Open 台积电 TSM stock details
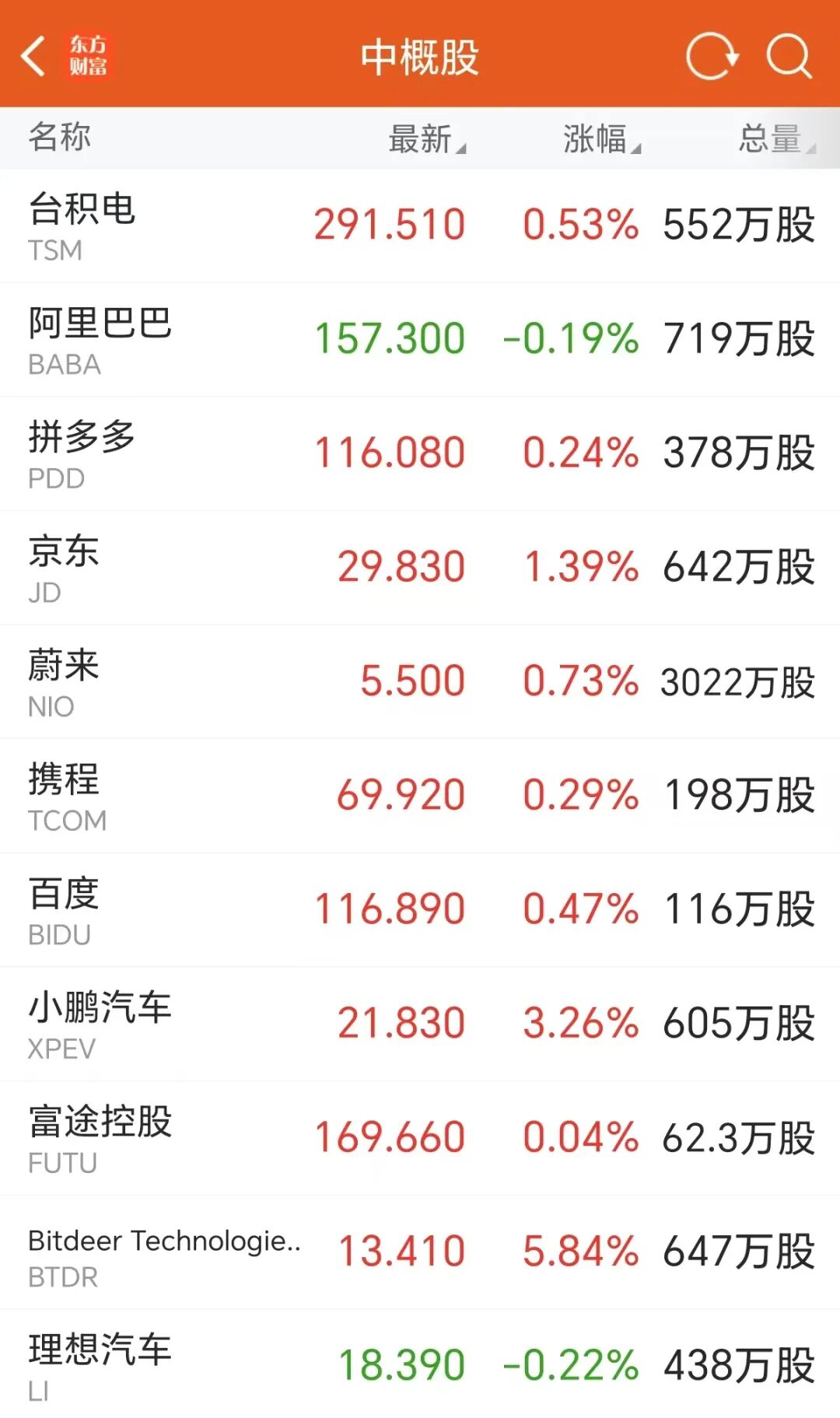Image resolution: width=840 pixels, height=1418 pixels. (x=420, y=226)
